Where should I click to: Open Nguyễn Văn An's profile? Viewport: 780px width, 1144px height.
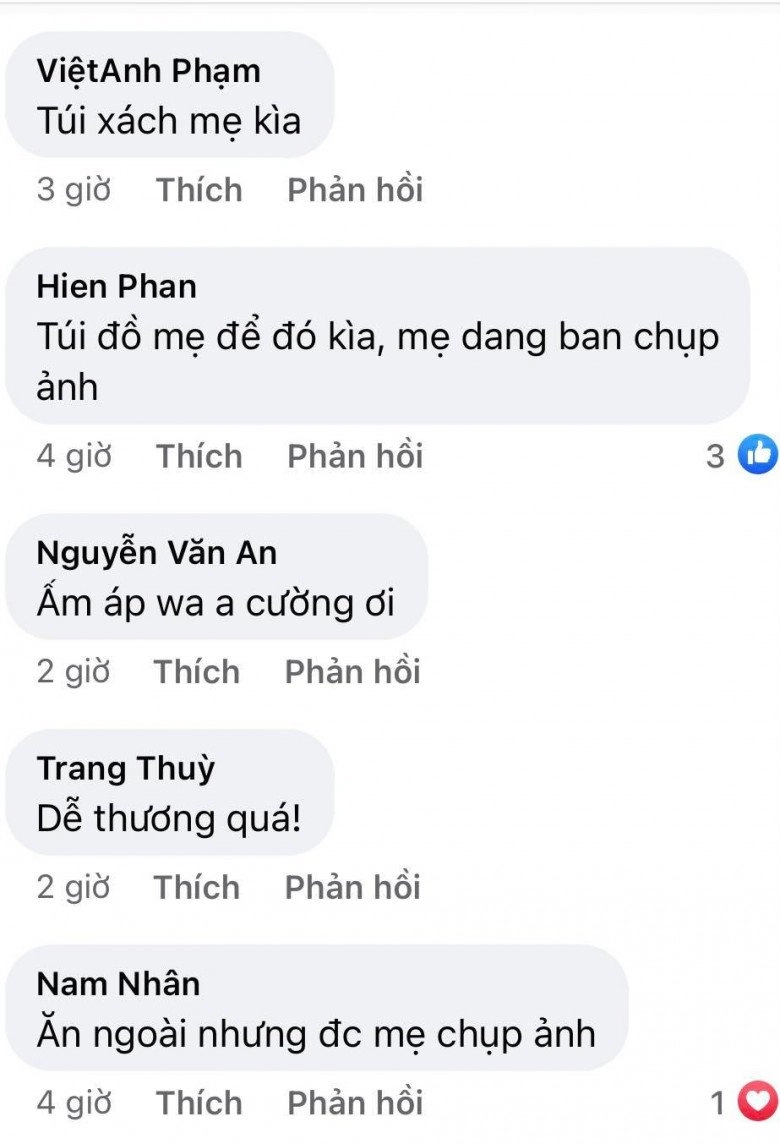pos(157,553)
